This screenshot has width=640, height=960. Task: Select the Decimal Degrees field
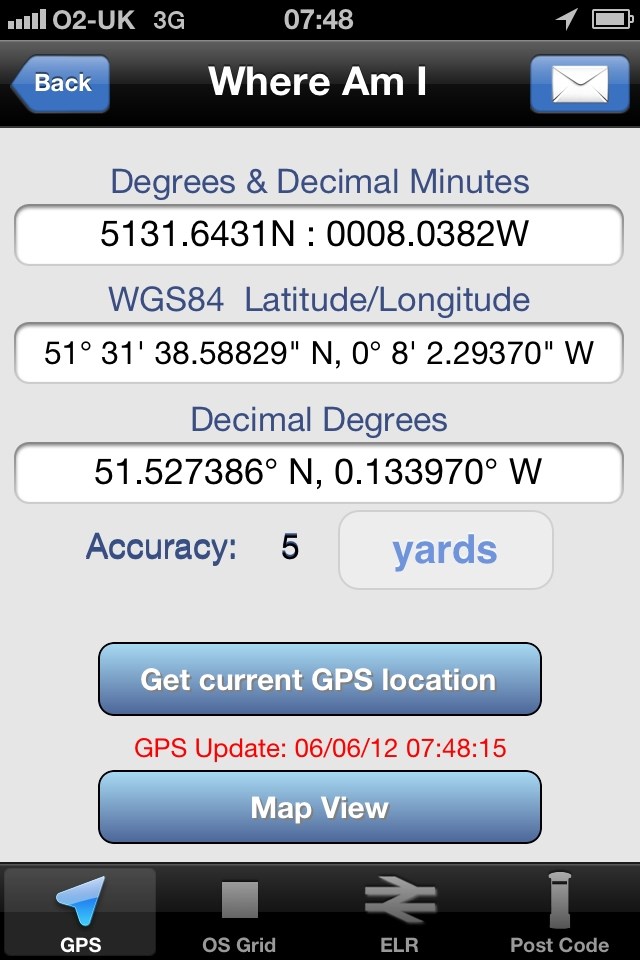pyautogui.click(x=319, y=472)
